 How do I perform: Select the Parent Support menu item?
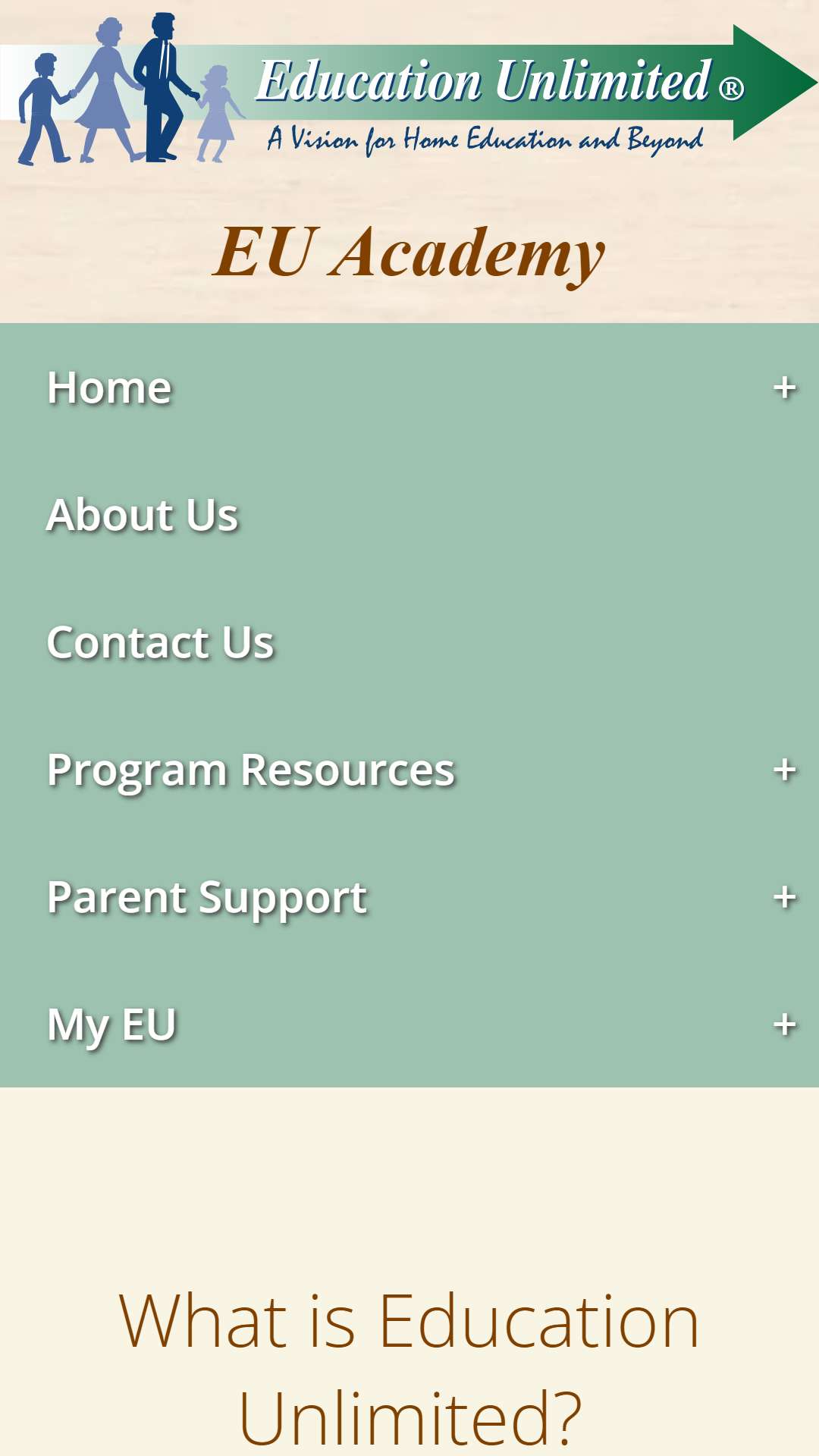(207, 897)
